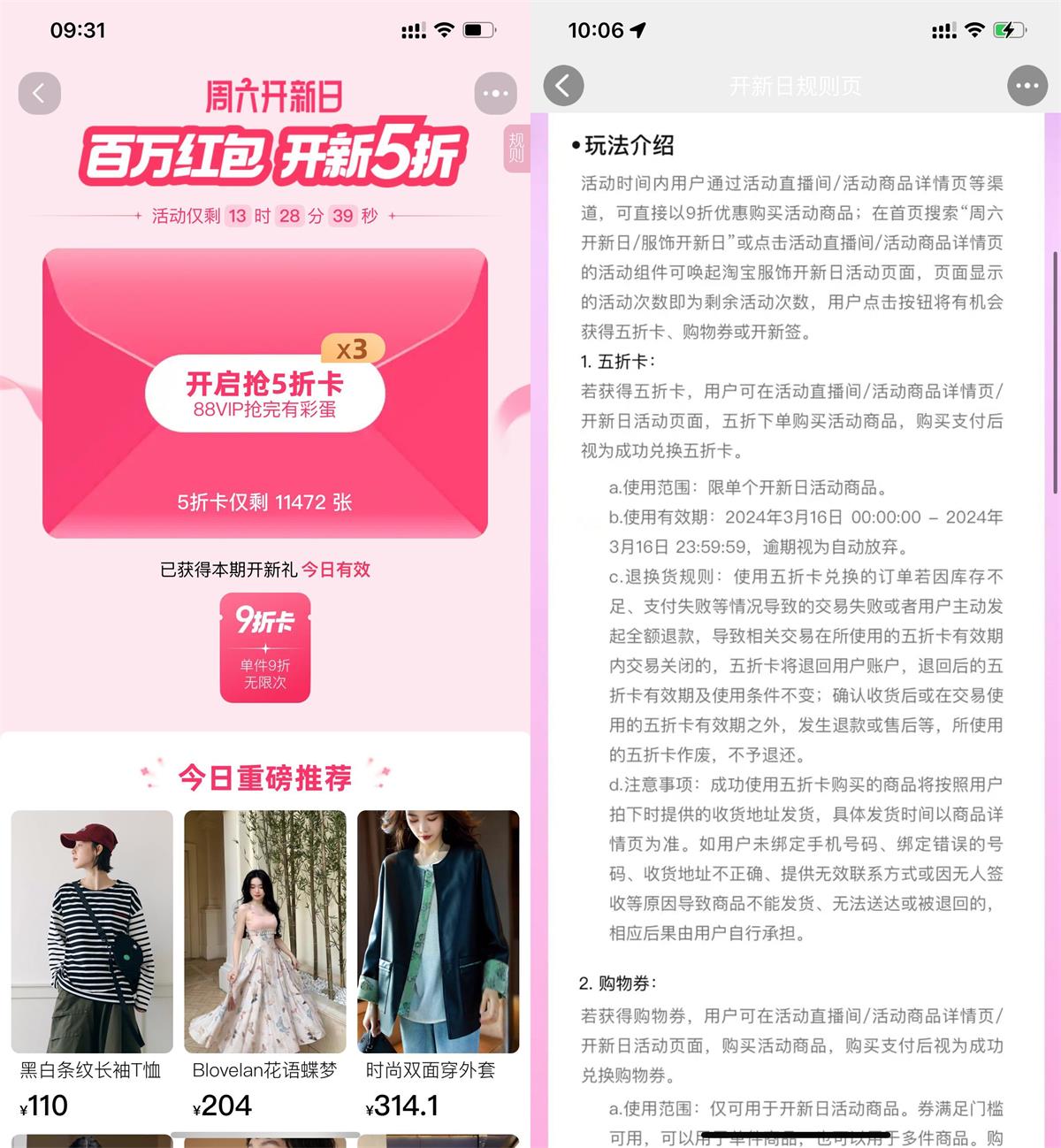
Task: Open more options on 开新日规则页
Action: [1027, 86]
